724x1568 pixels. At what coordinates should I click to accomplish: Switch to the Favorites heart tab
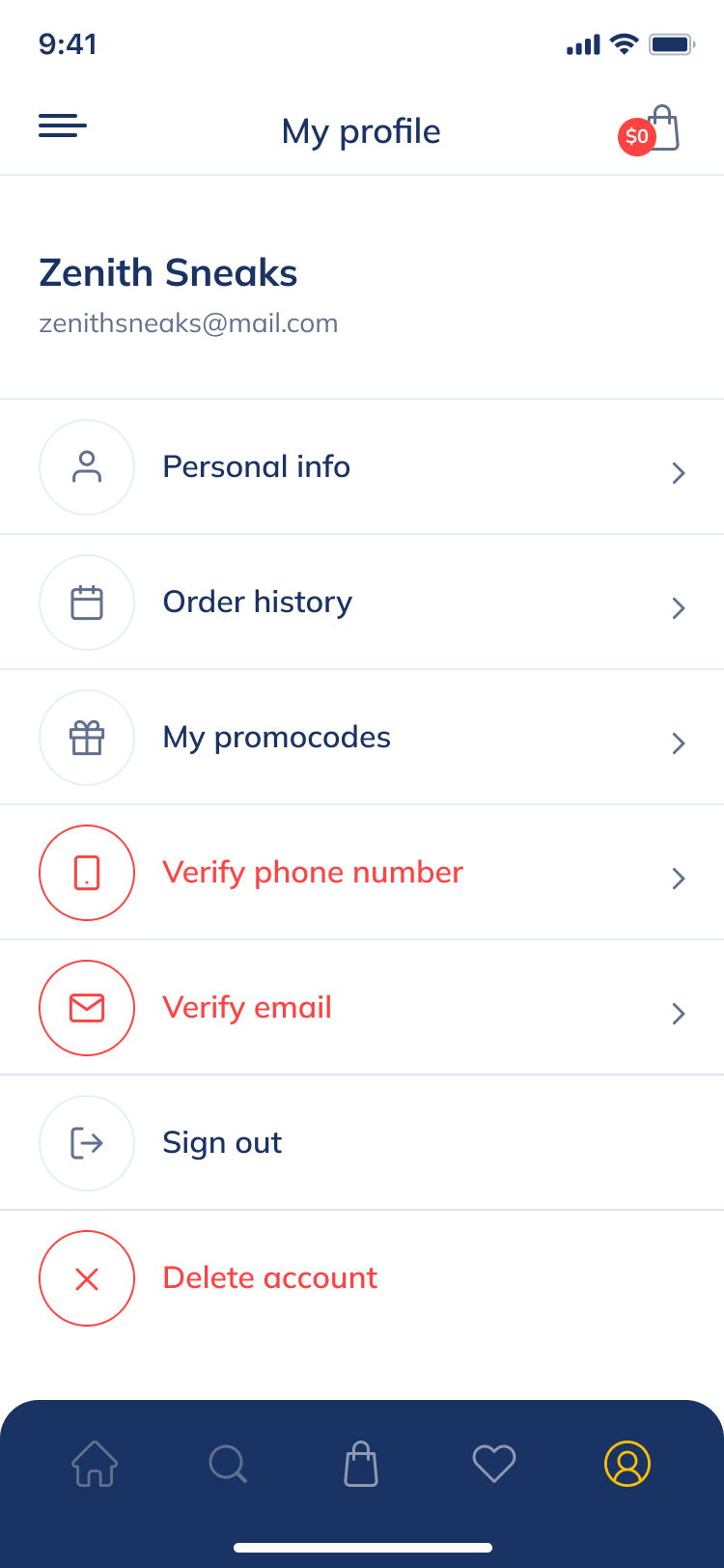click(x=494, y=1464)
